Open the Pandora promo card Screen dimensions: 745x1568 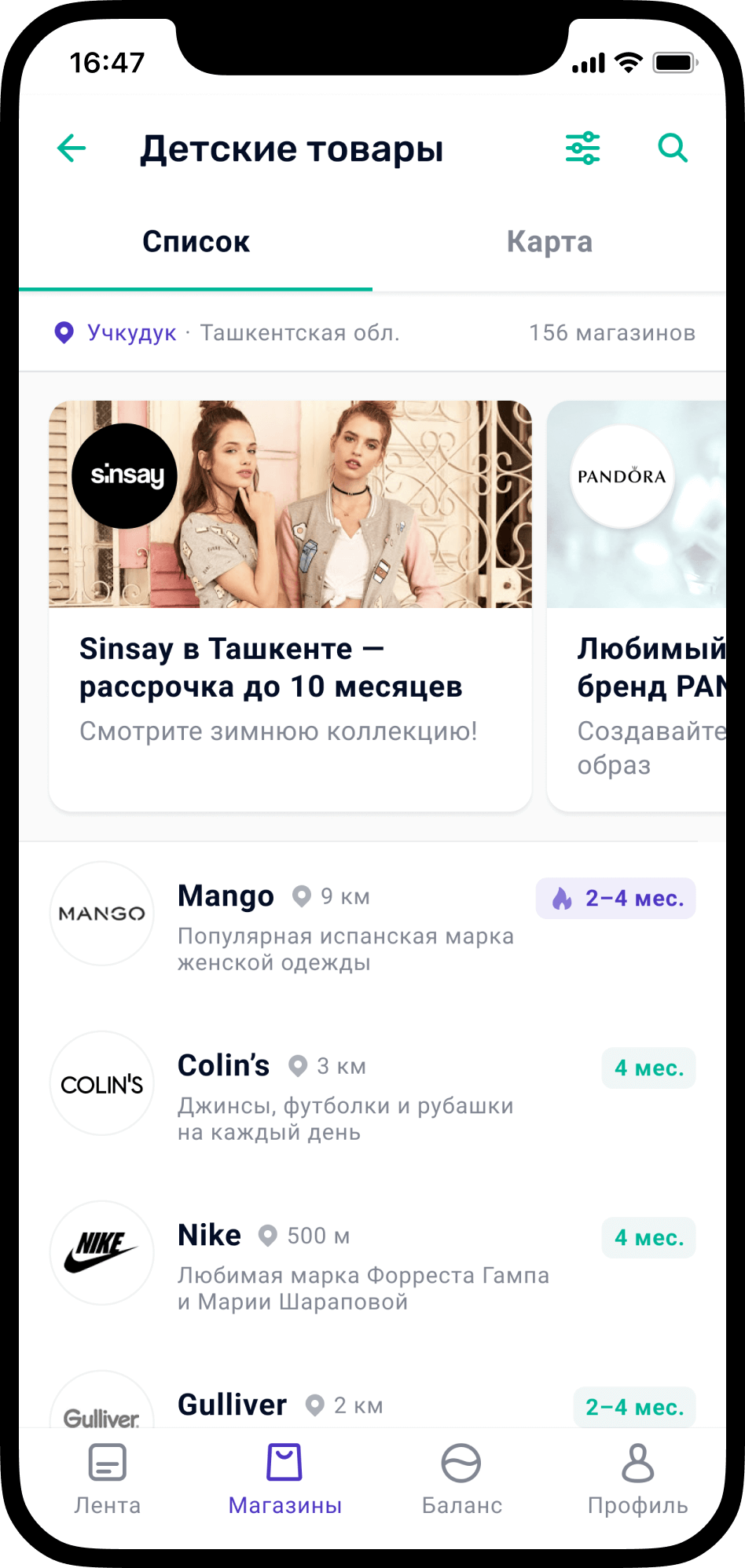(638, 605)
